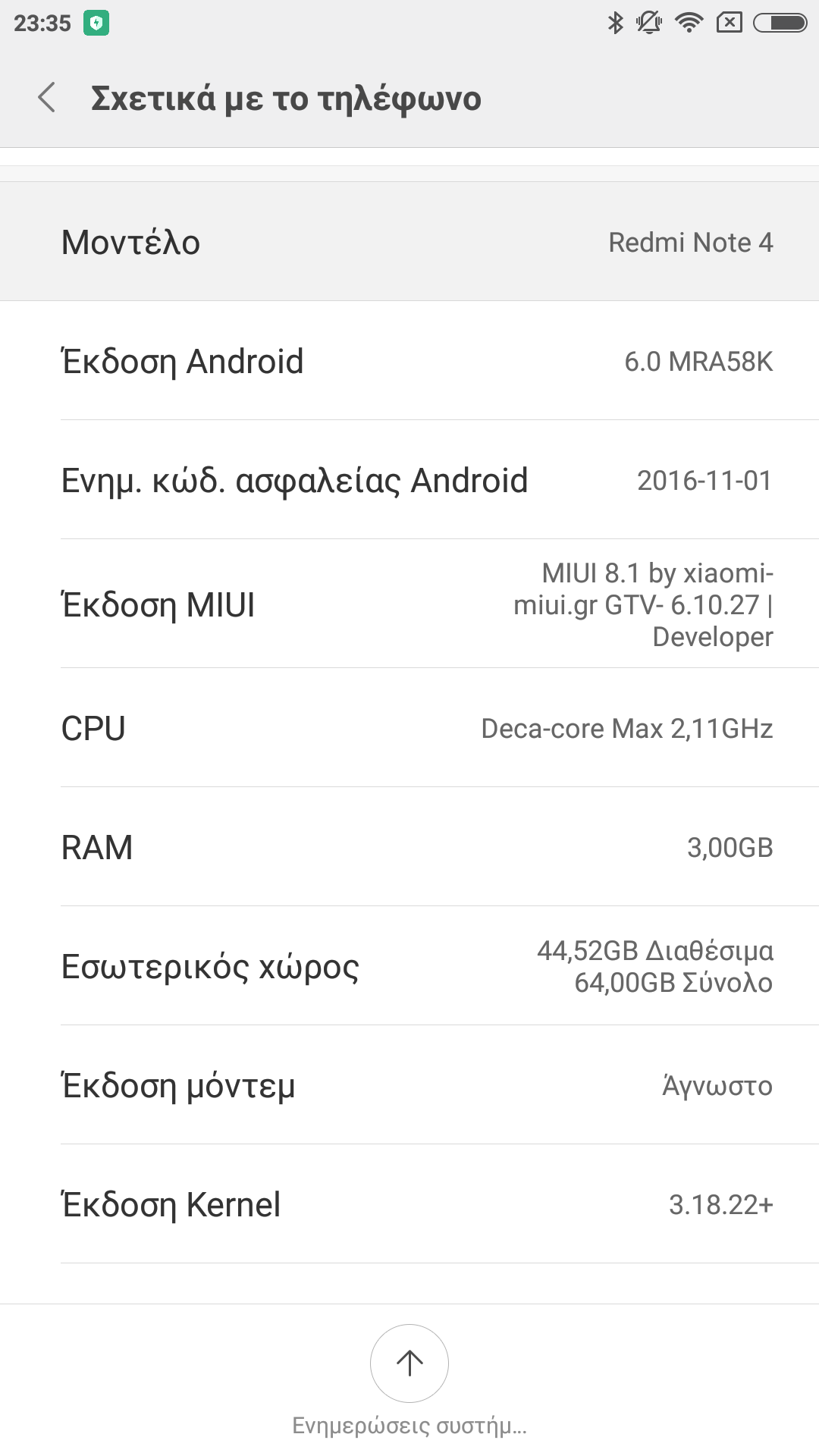Tap the RAM row

click(409, 847)
